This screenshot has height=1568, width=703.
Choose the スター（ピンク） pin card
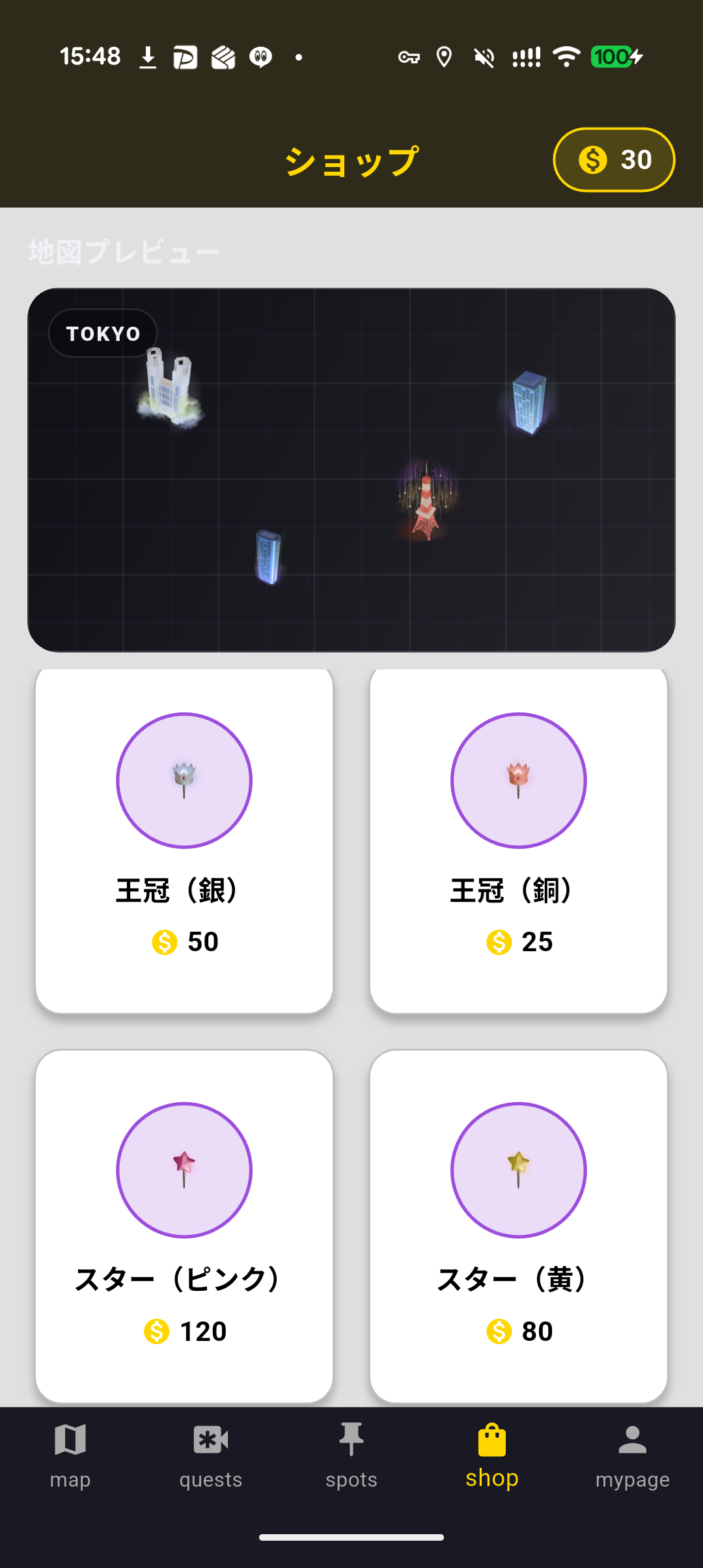click(x=184, y=1226)
